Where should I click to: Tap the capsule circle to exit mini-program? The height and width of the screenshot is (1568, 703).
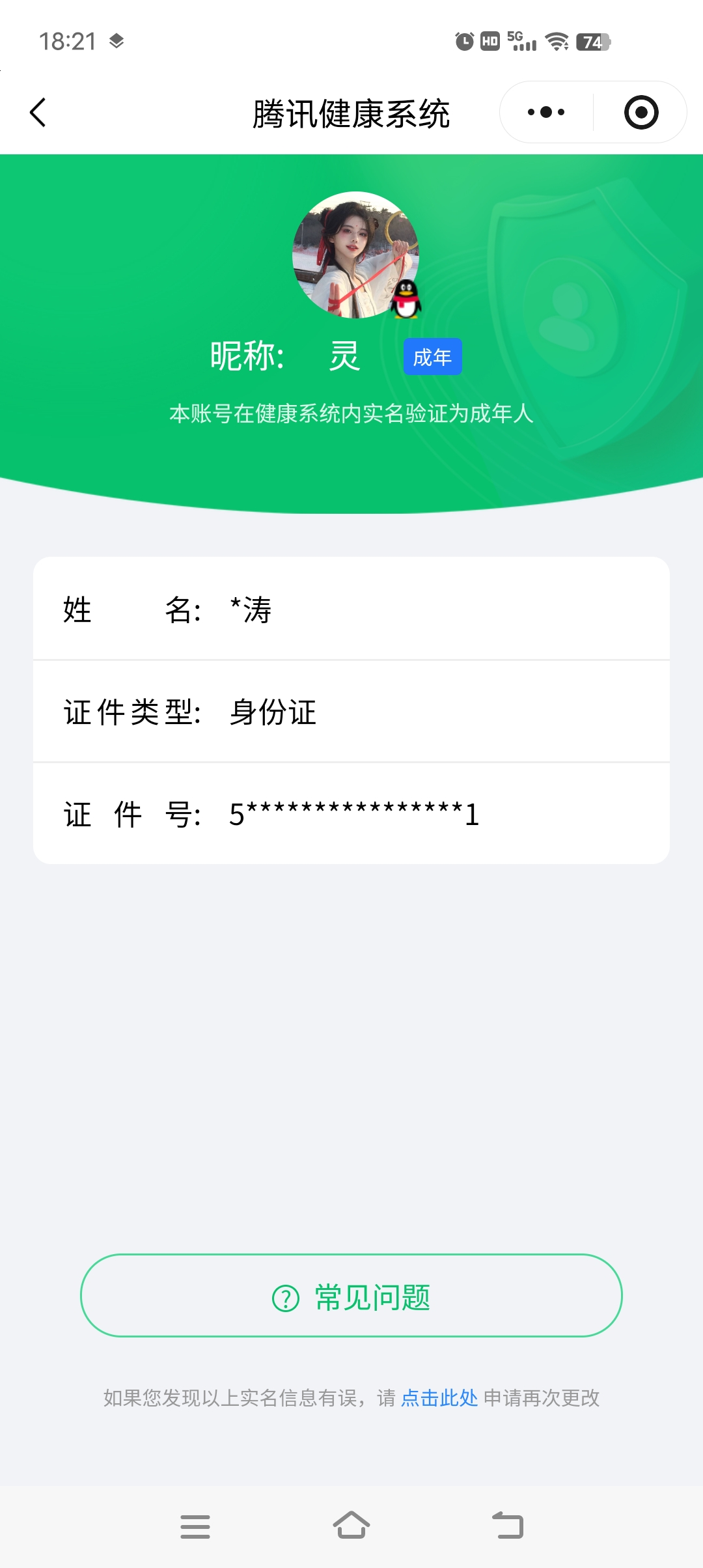pos(641,112)
